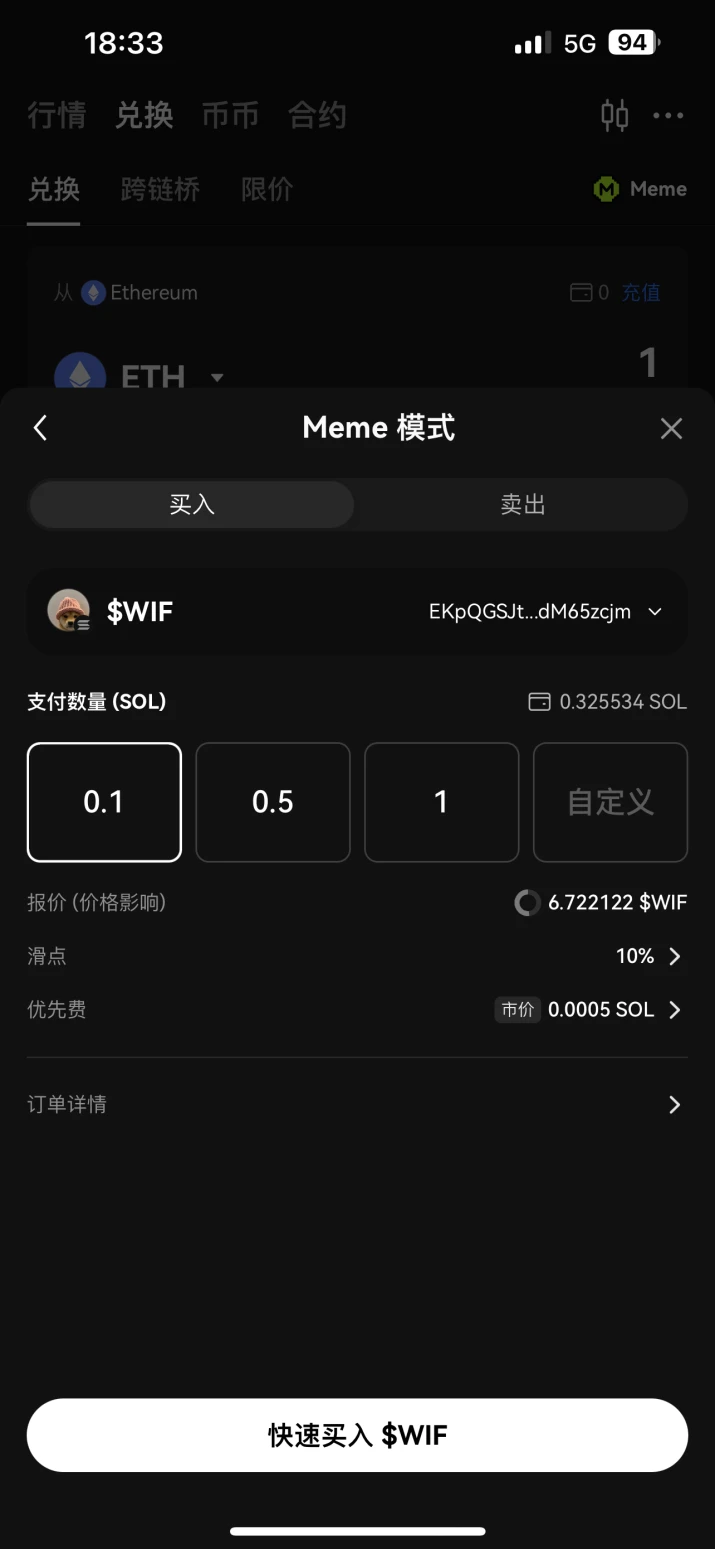Go back from Meme 模式 sheet
Viewport: 715px width, 1549px height.
point(40,428)
